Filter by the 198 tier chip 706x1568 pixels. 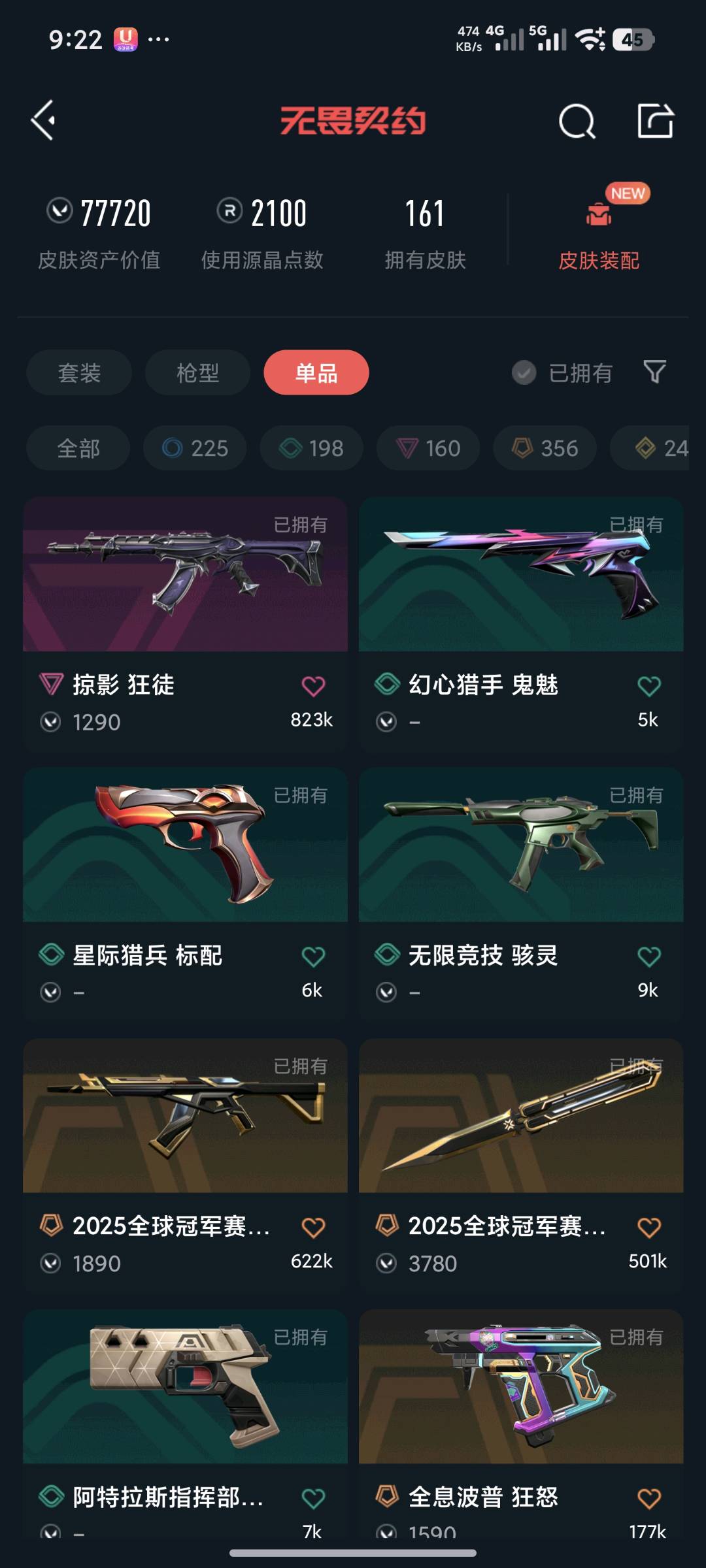click(x=312, y=448)
